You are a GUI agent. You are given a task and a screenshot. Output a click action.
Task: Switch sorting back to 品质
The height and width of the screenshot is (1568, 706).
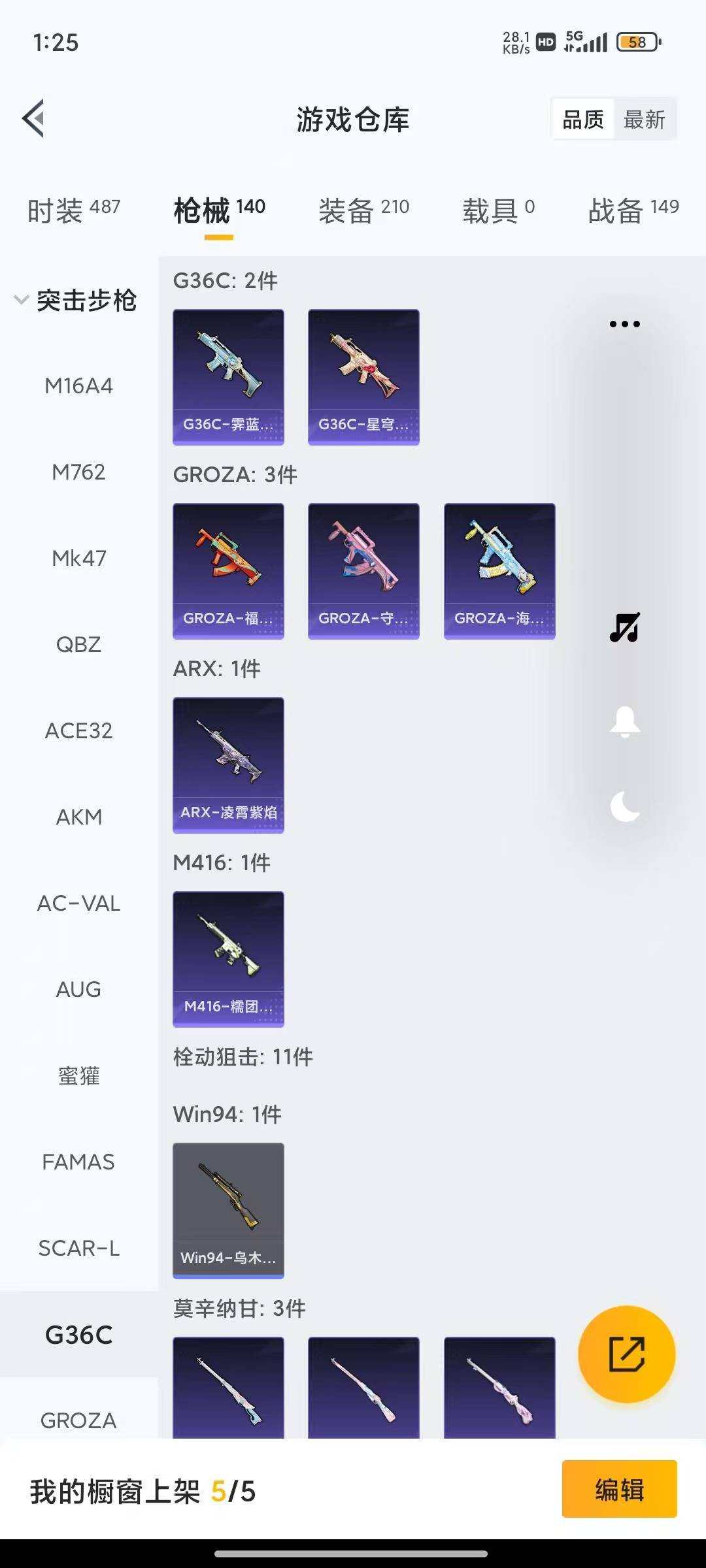coord(582,119)
